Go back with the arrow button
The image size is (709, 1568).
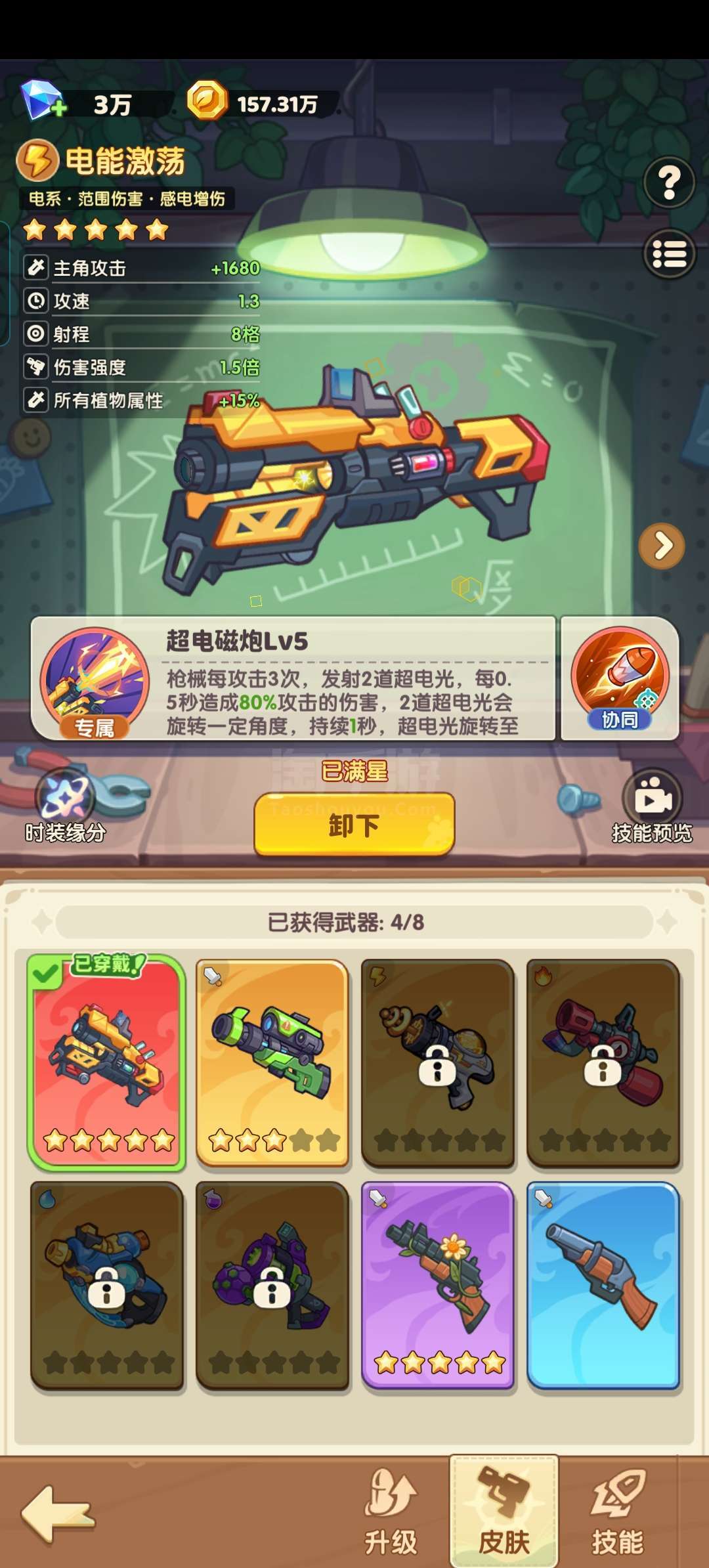[58, 1514]
